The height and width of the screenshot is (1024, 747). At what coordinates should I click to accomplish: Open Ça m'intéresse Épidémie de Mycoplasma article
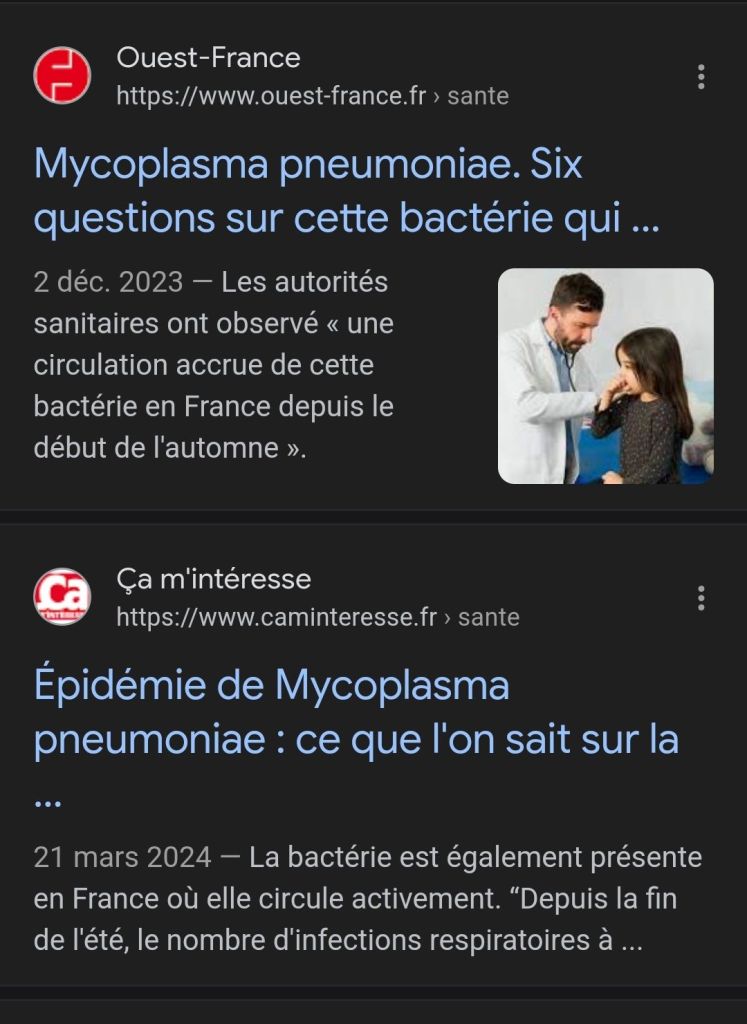pos(356,712)
